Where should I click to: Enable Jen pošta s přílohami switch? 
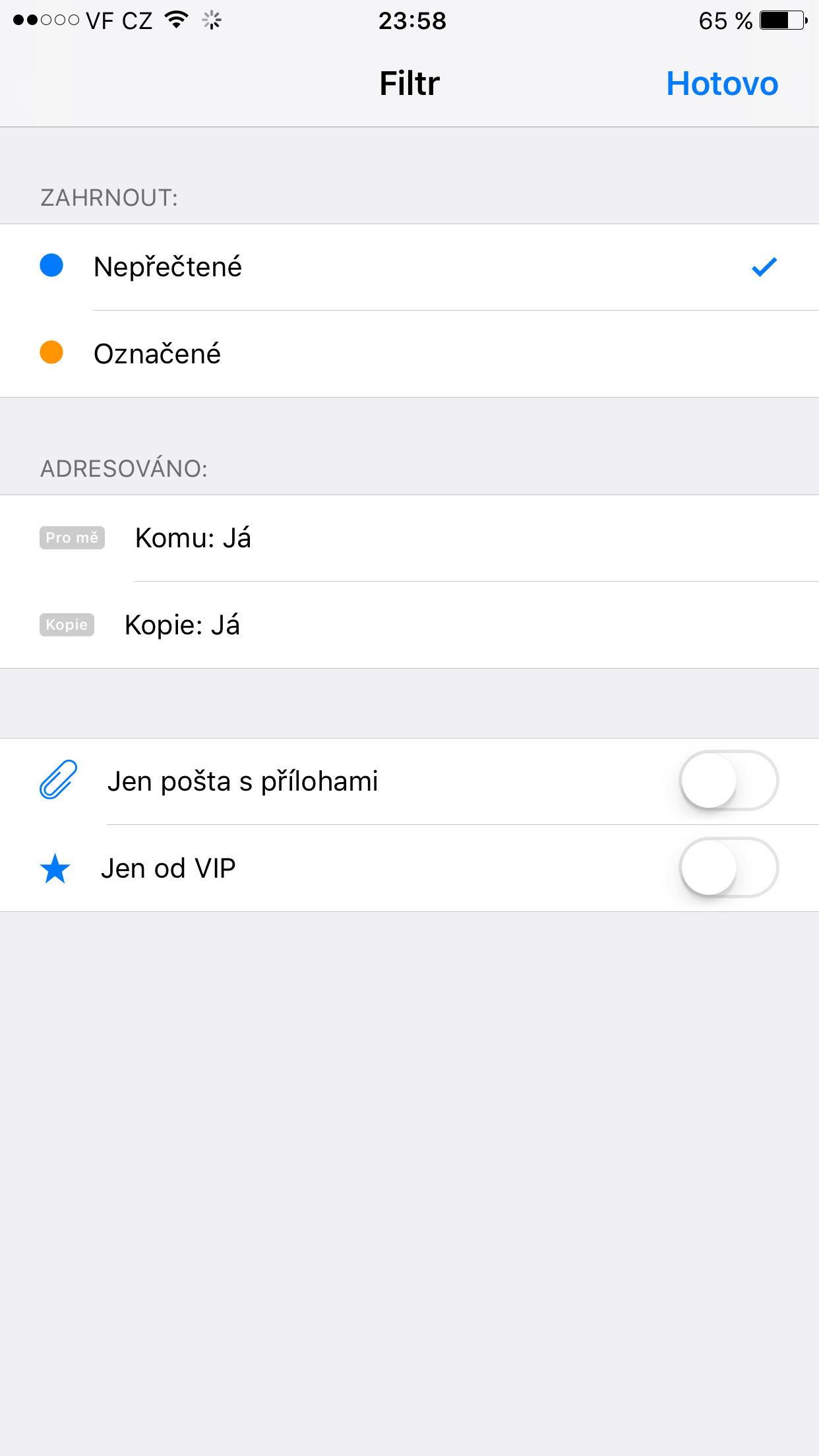(x=728, y=781)
